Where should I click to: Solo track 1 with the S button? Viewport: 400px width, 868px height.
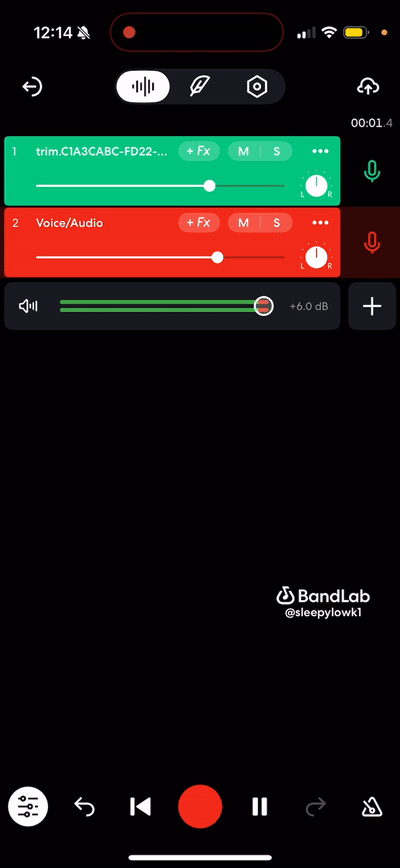[277, 151]
